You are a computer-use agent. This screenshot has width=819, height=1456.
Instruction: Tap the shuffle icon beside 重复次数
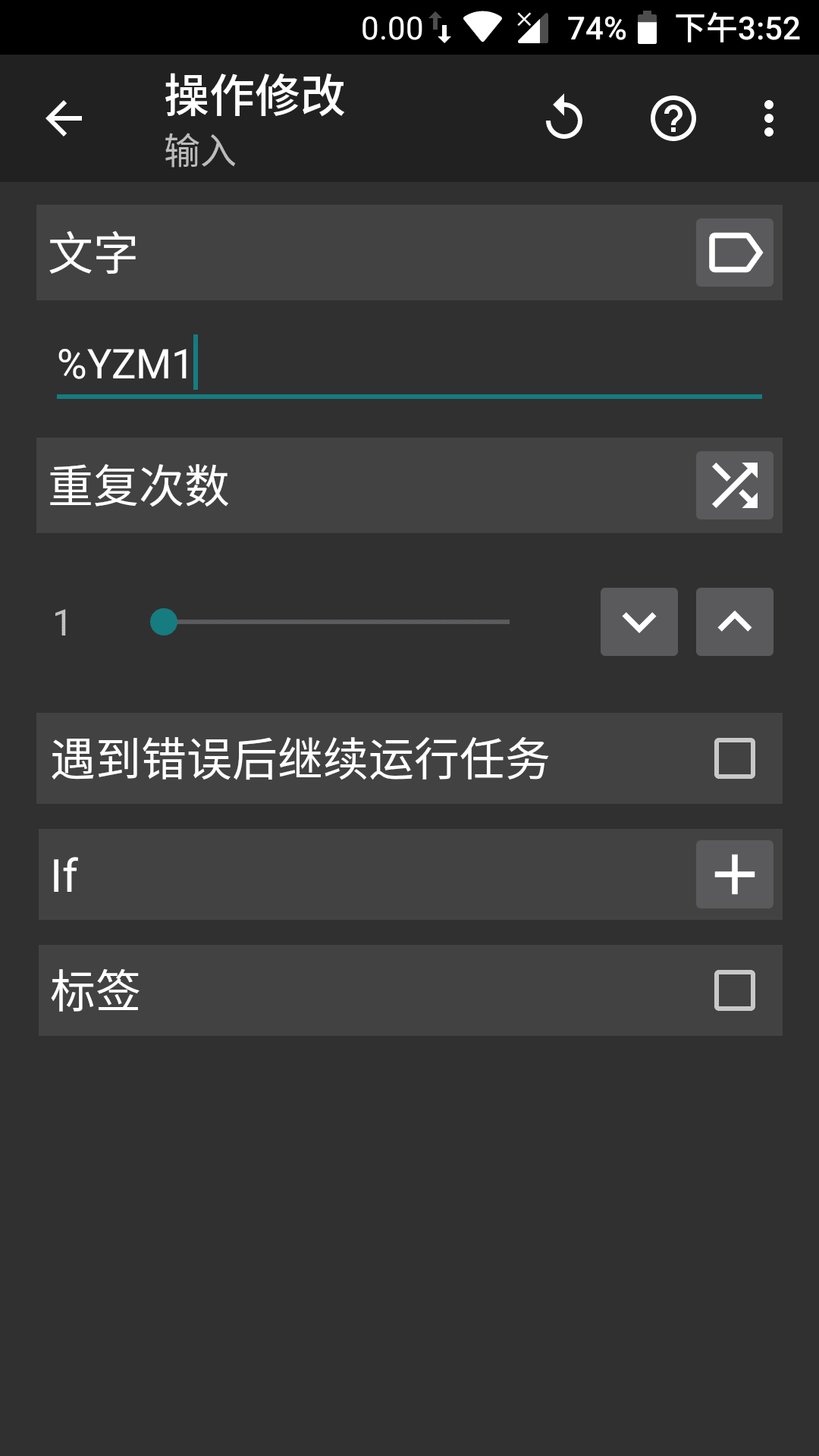734,485
